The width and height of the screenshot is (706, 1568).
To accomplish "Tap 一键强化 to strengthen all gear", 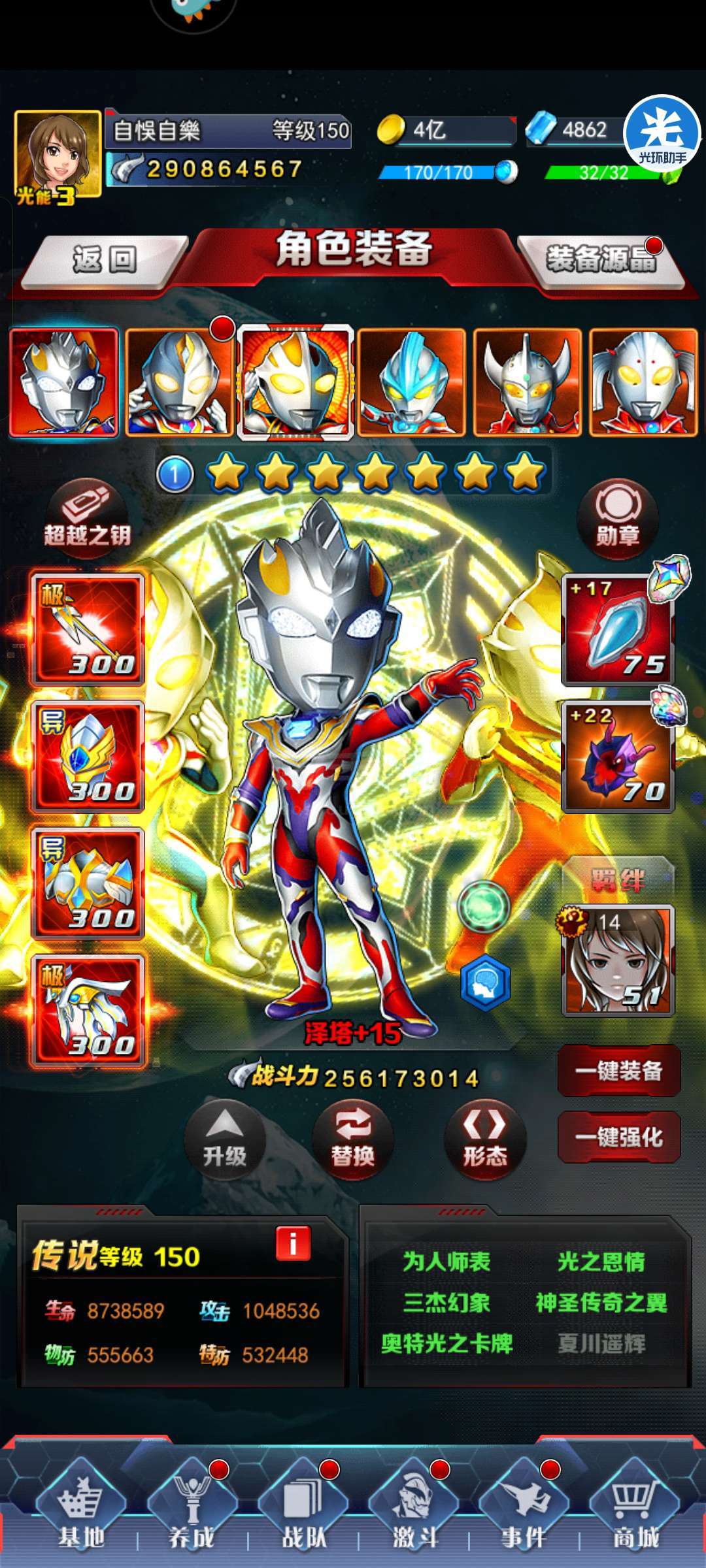I will click(x=619, y=1137).
